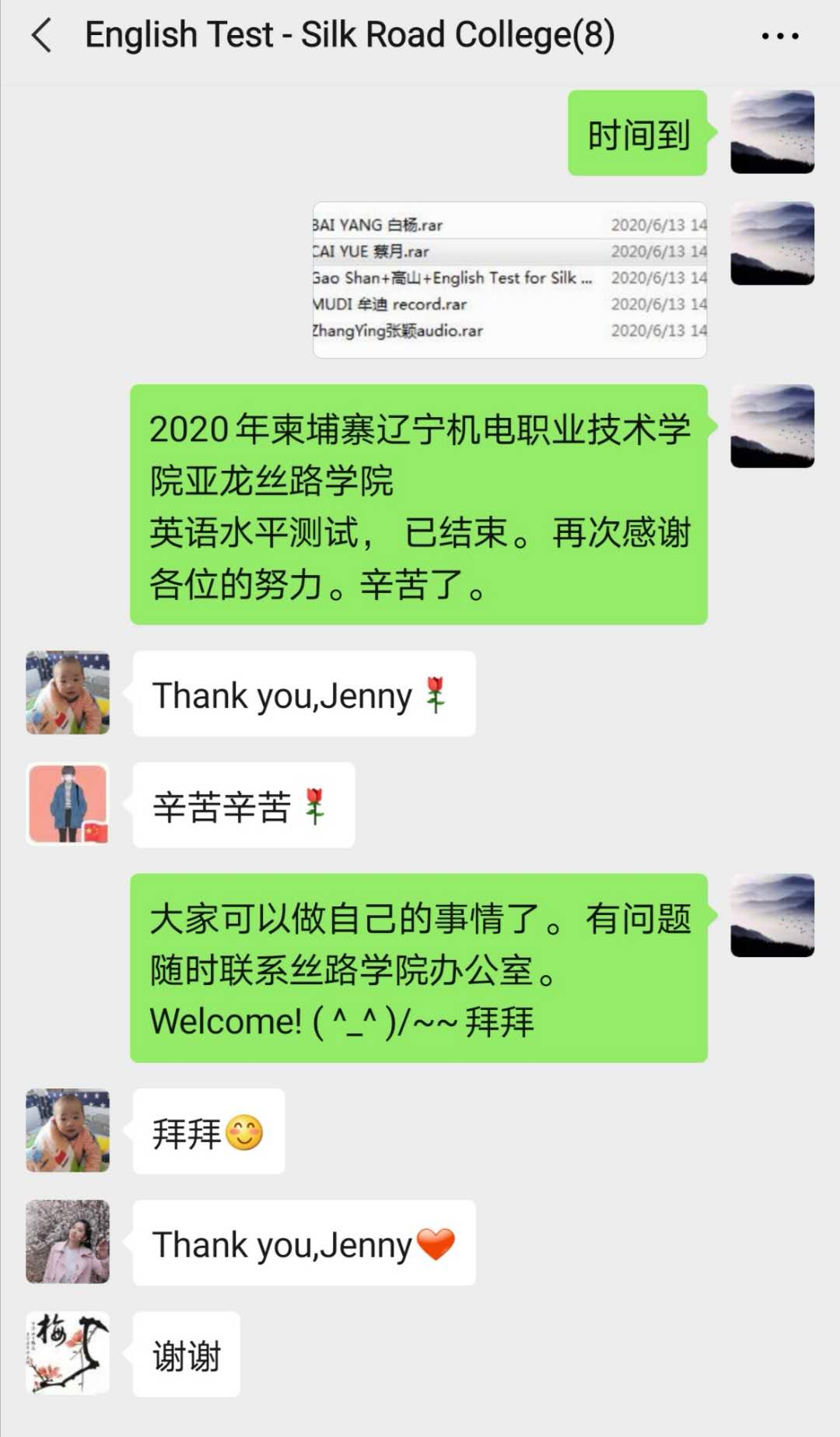Viewport: 840px width, 1437px height.
Task: Tap the avatar beside the 辛苦辛苦 message
Action: pos(68,804)
